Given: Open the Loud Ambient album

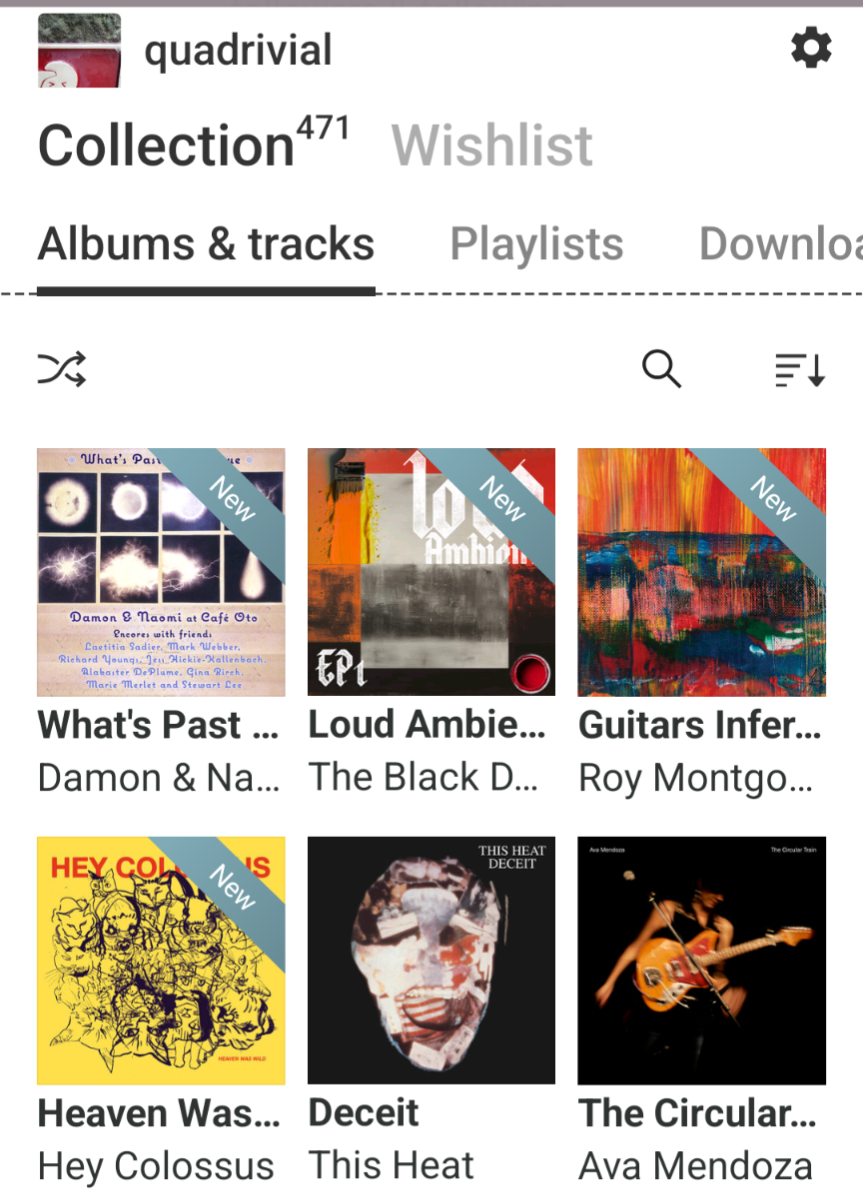Looking at the screenshot, I should click(x=431, y=572).
